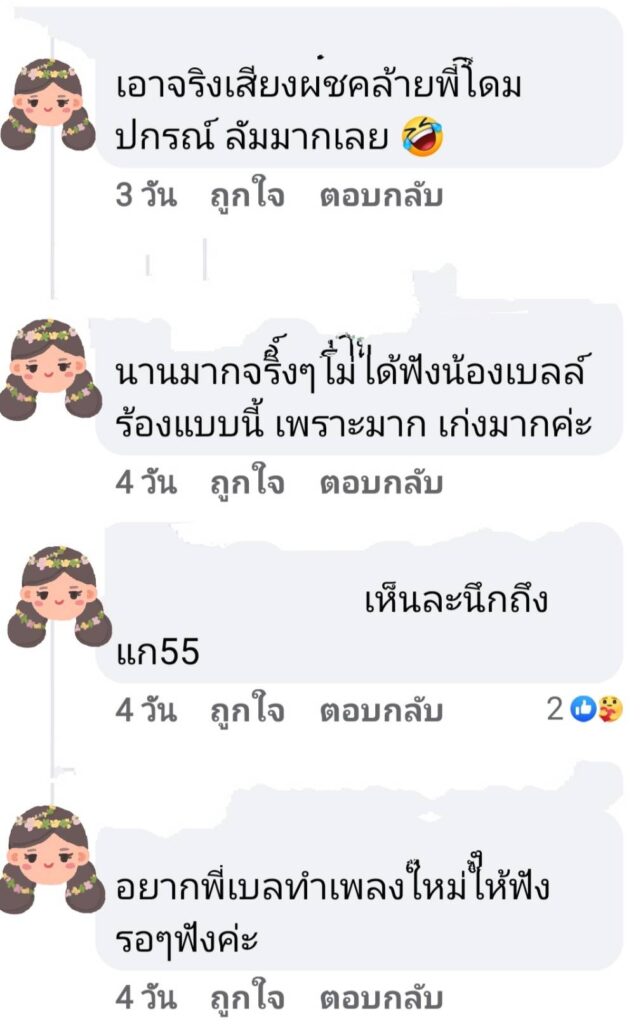Reply to the comment ending ลั่นมากเลย
The width and height of the screenshot is (643, 1024).
[x=380, y=196]
